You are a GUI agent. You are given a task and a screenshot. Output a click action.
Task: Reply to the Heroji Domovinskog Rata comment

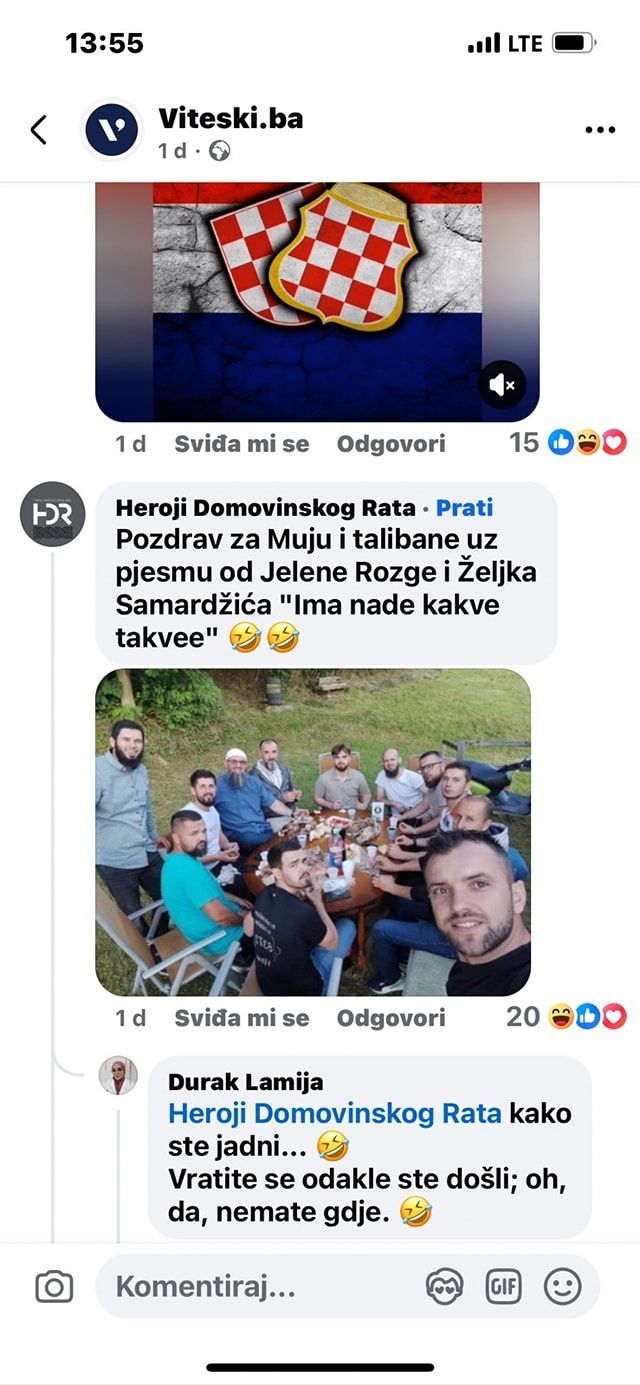391,1018
